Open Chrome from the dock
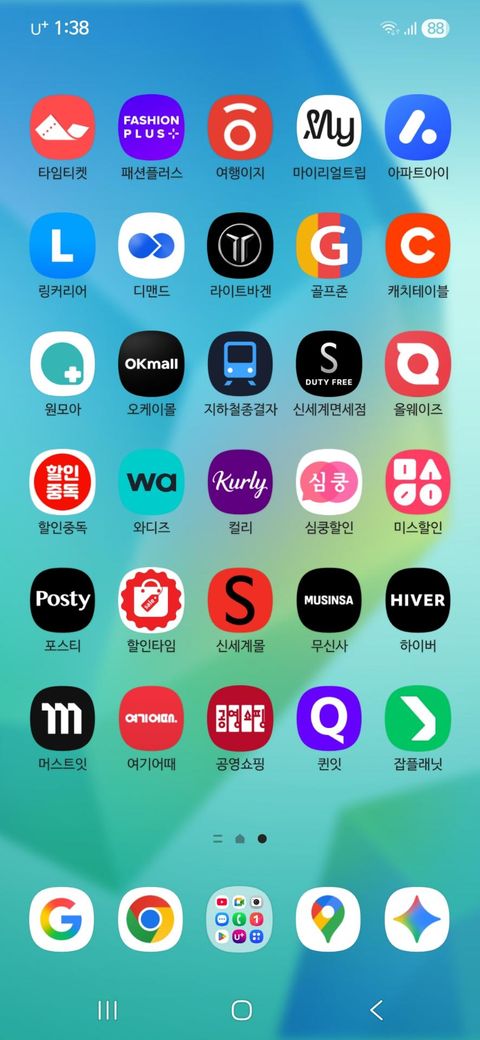The image size is (480, 1040). tap(150, 919)
